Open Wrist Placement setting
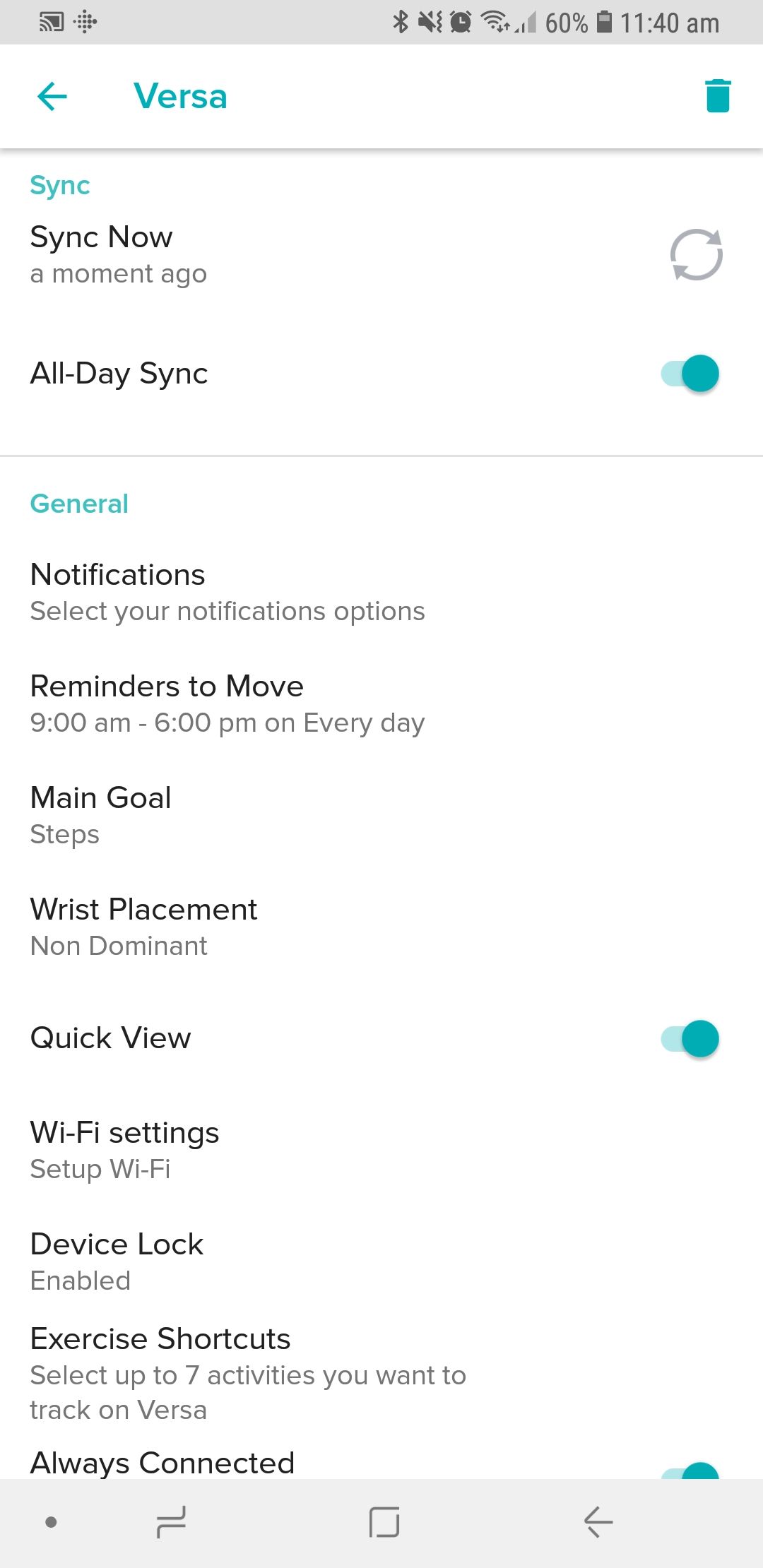763x1568 pixels. pyautogui.click(x=143, y=927)
